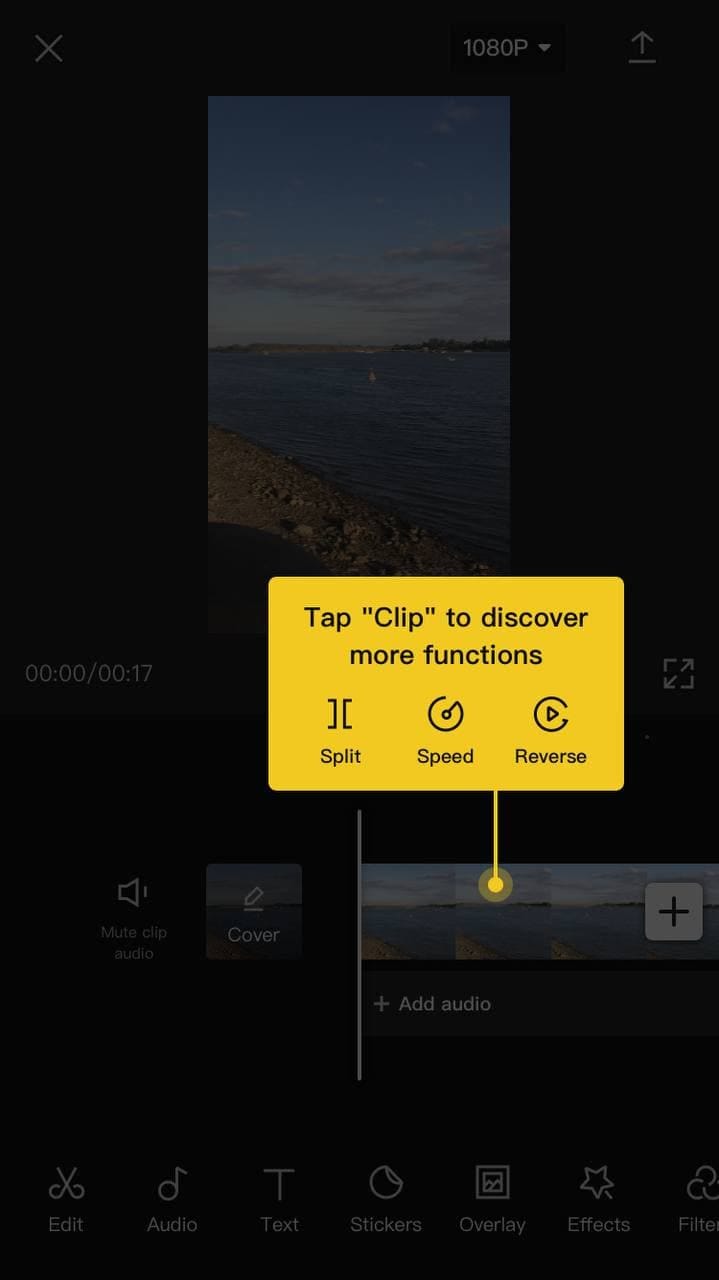Open the Filters tool
The height and width of the screenshot is (1280, 719).
tap(700, 1198)
